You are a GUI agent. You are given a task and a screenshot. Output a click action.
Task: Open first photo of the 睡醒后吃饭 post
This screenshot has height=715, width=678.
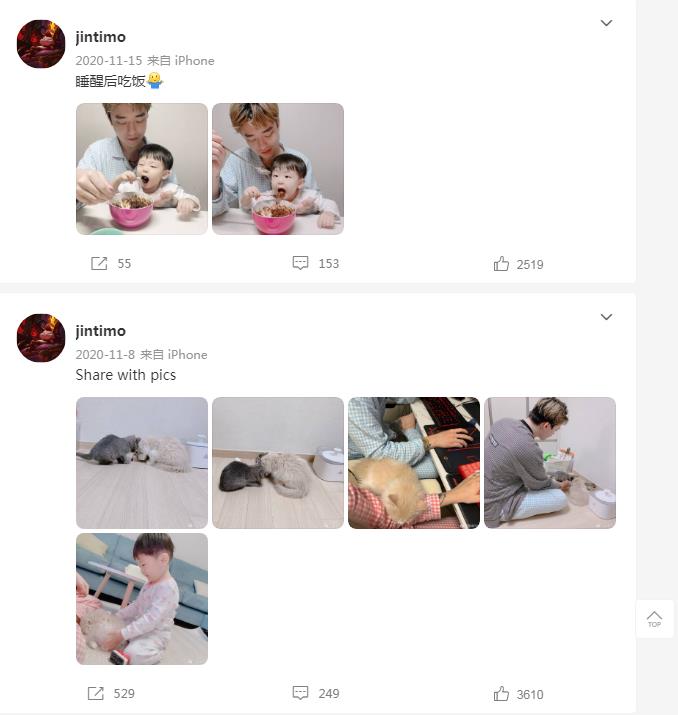pyautogui.click(x=142, y=169)
